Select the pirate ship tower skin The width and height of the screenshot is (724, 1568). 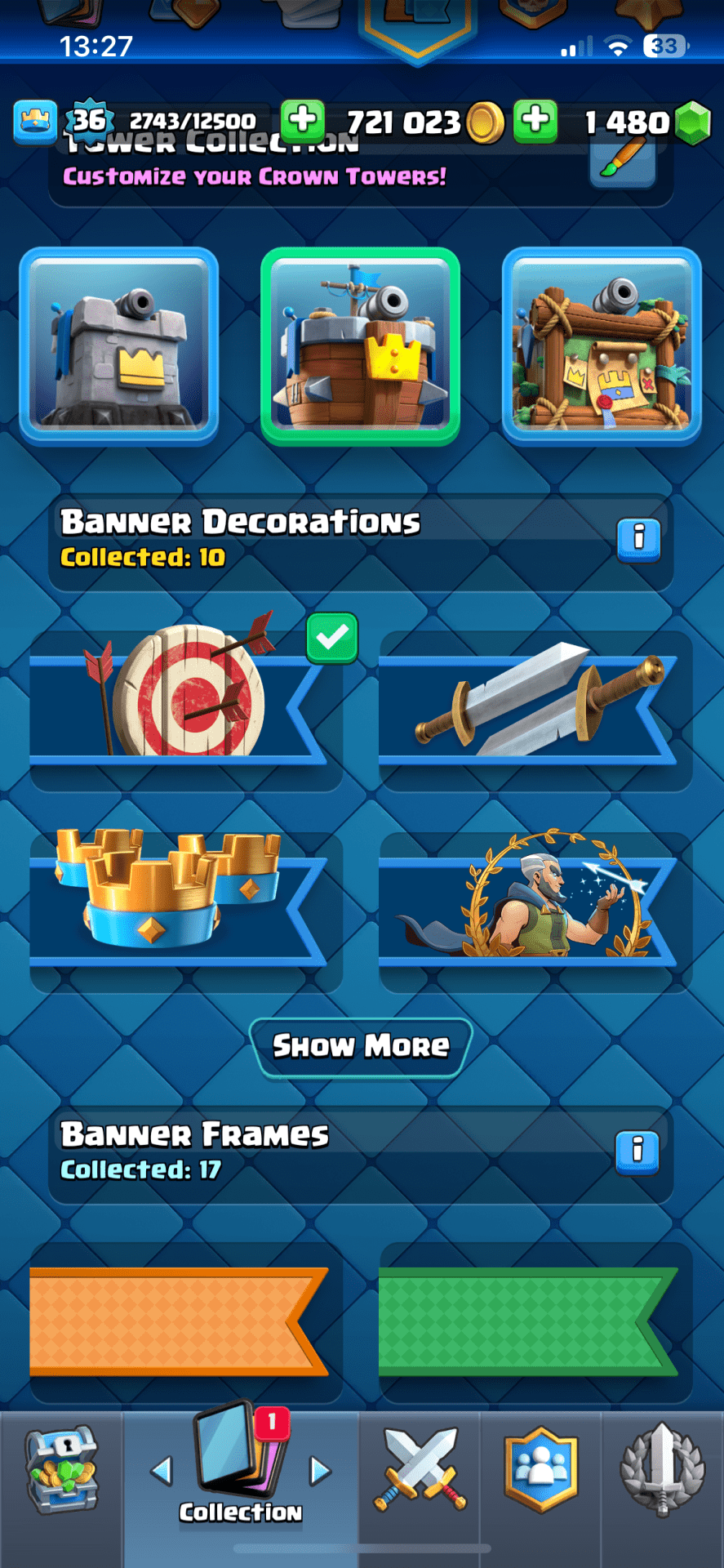(360, 346)
